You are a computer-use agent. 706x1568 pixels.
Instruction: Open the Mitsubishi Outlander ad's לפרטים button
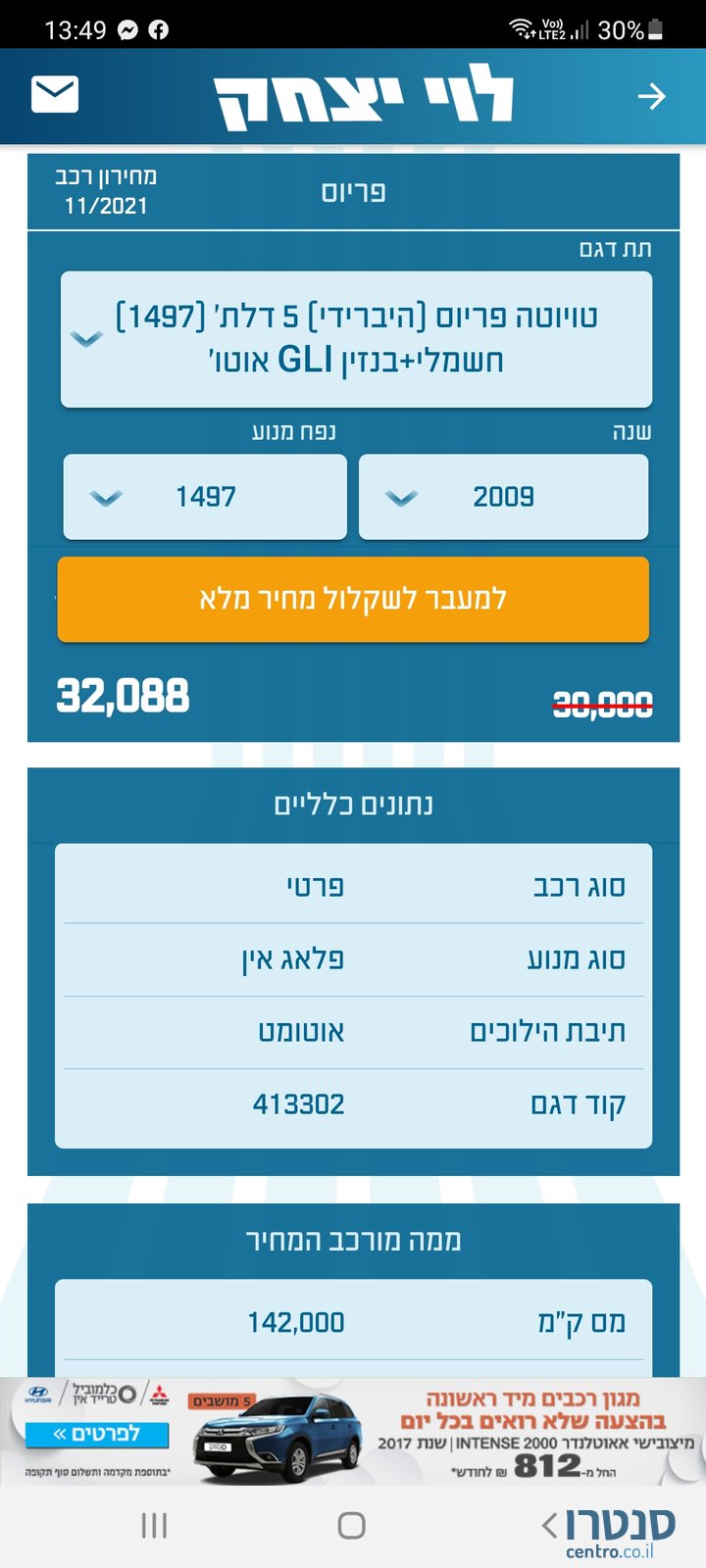tap(97, 1435)
